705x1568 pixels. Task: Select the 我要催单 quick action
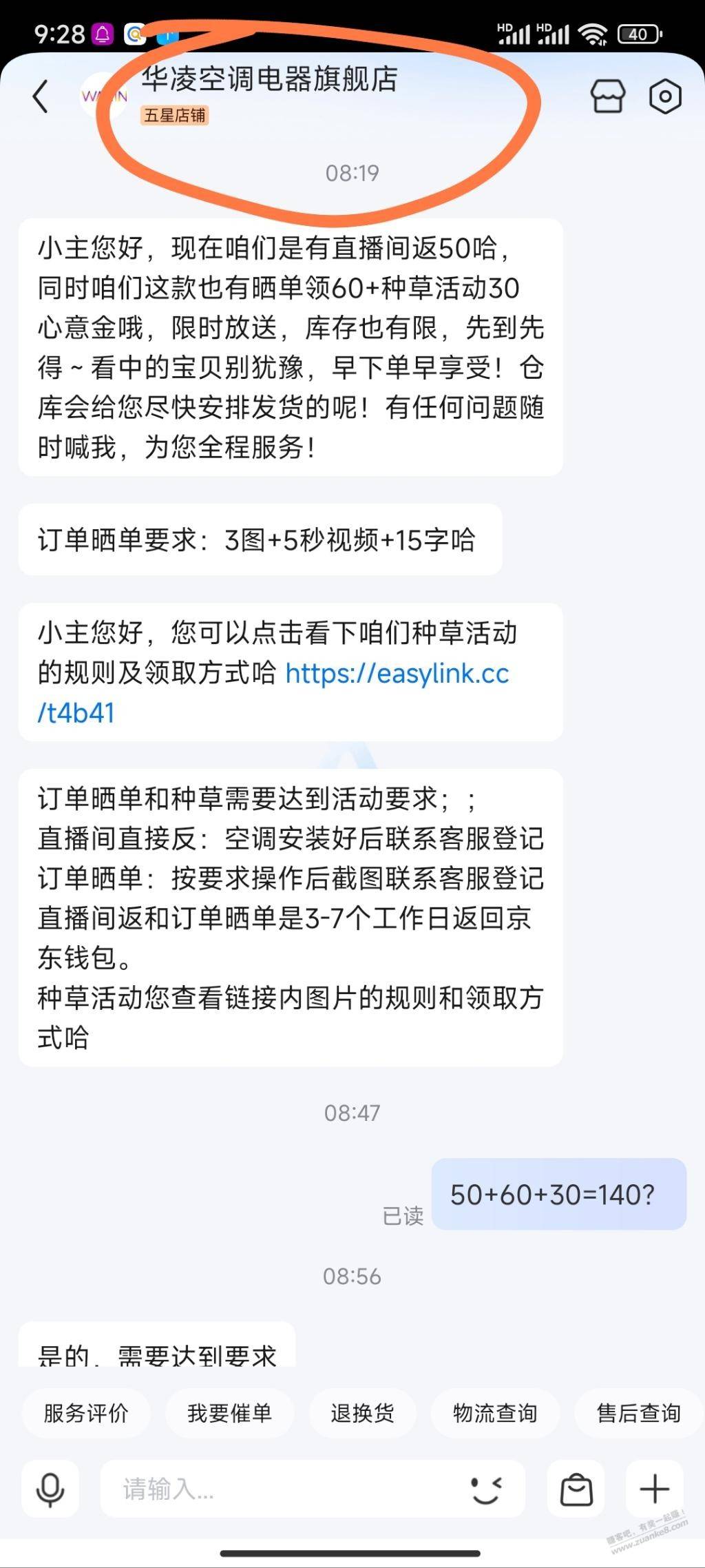[x=229, y=1413]
